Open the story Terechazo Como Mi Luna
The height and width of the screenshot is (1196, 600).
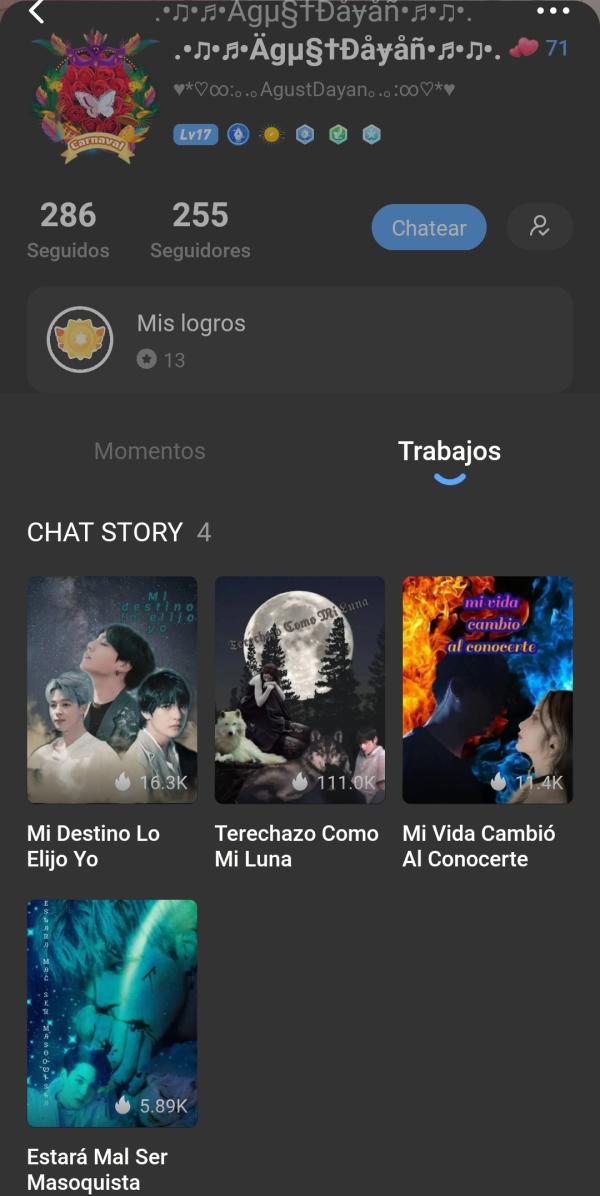coord(300,690)
